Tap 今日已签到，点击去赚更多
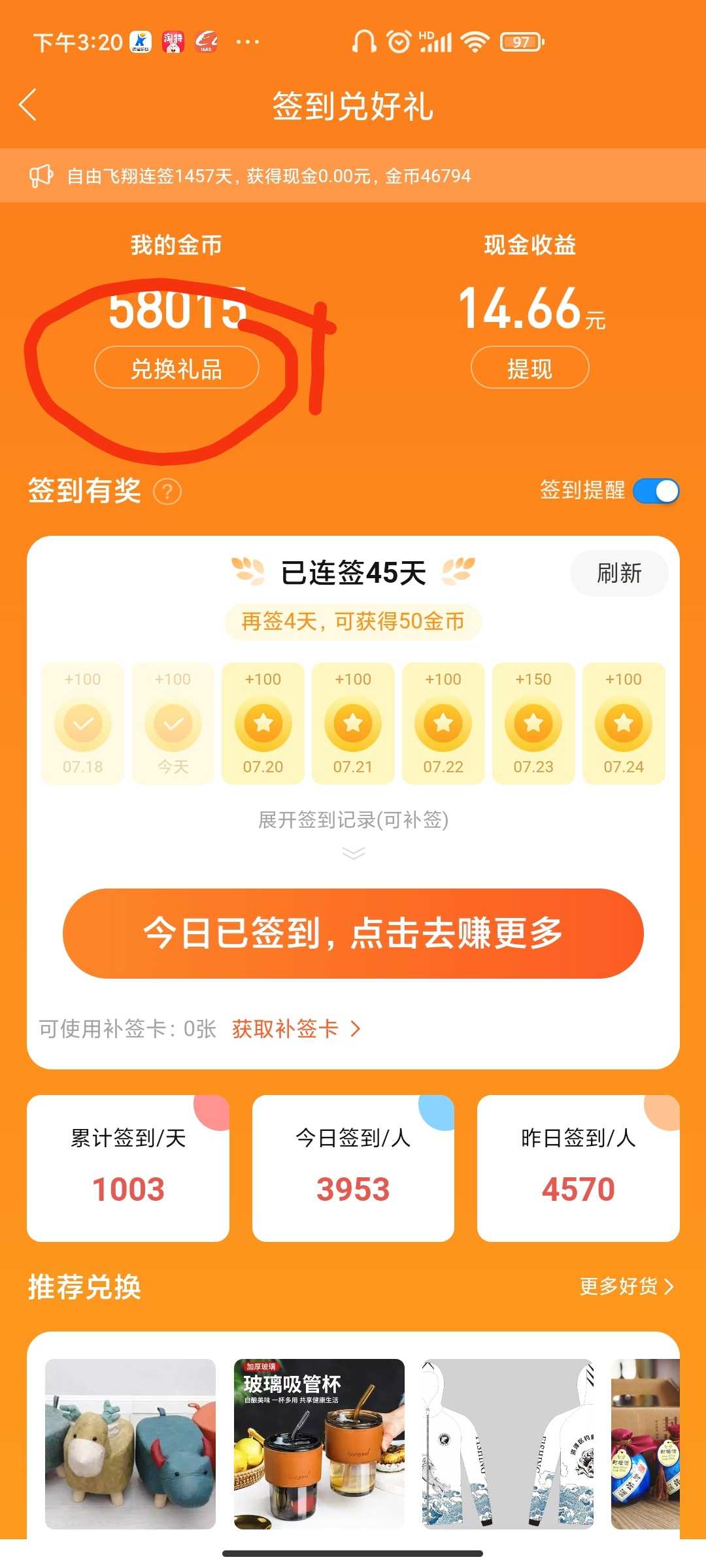The height and width of the screenshot is (1568, 706). pyautogui.click(x=353, y=933)
